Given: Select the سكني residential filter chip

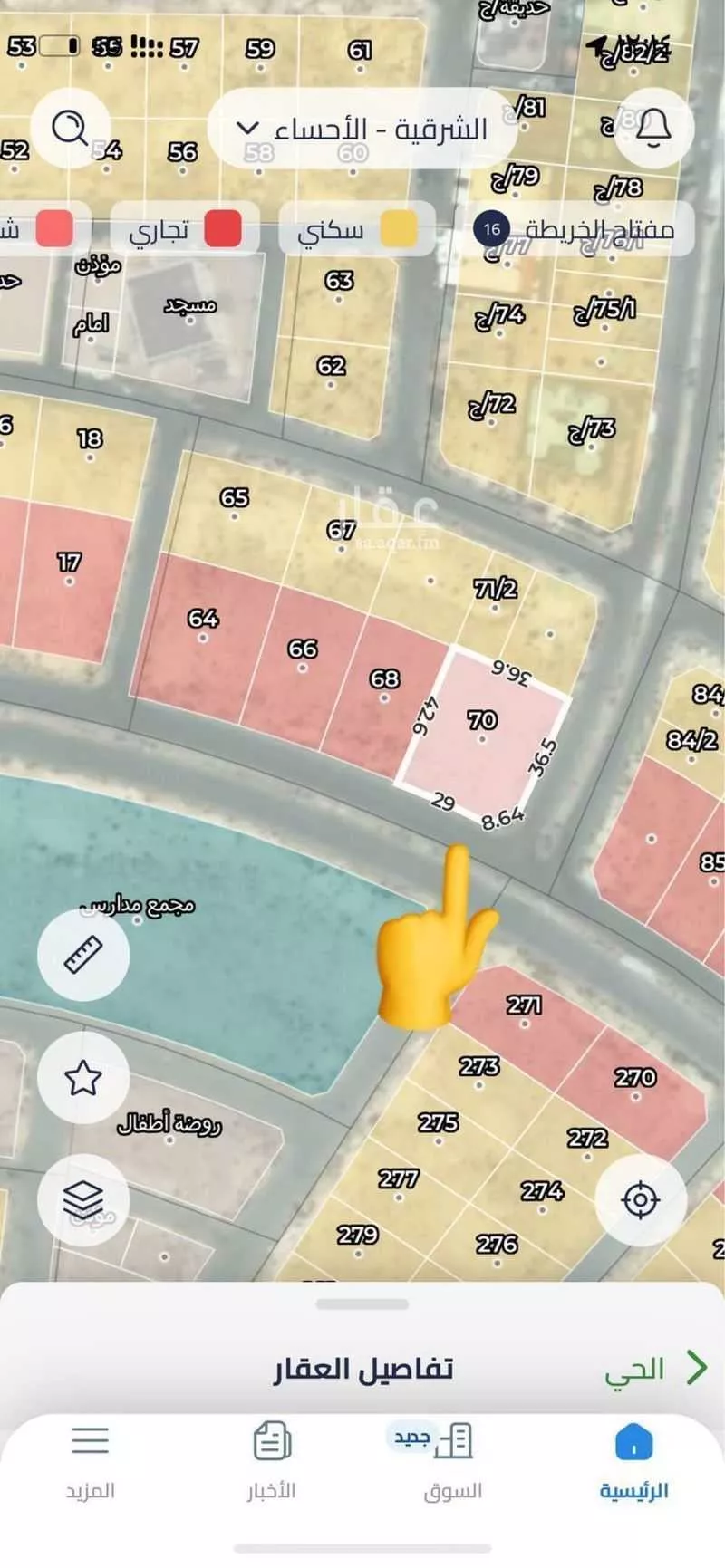Looking at the screenshot, I should tap(356, 229).
